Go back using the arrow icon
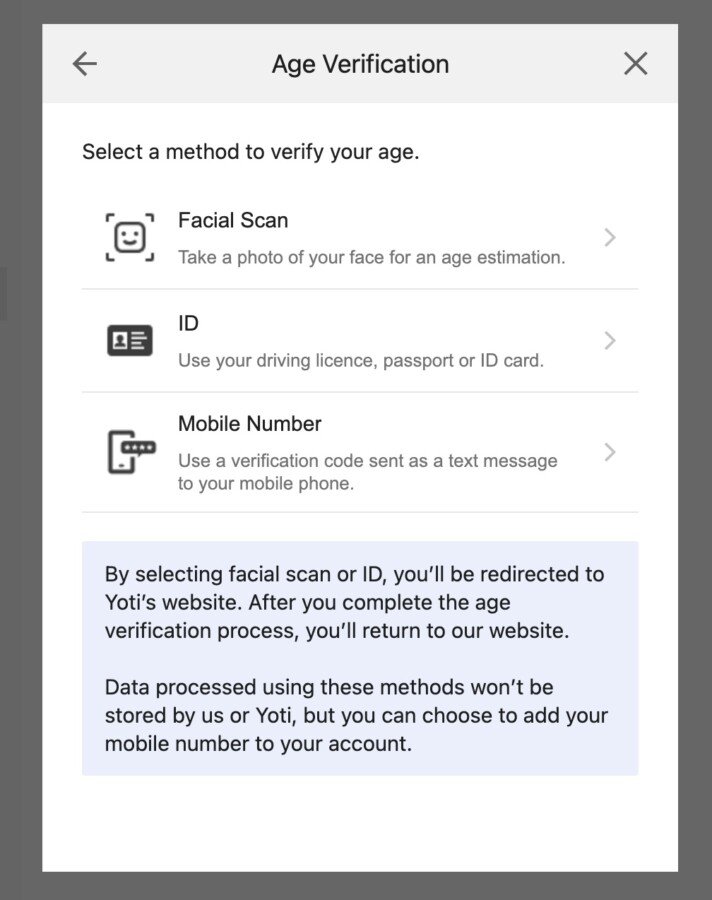Image resolution: width=712 pixels, height=900 pixels. (85, 64)
